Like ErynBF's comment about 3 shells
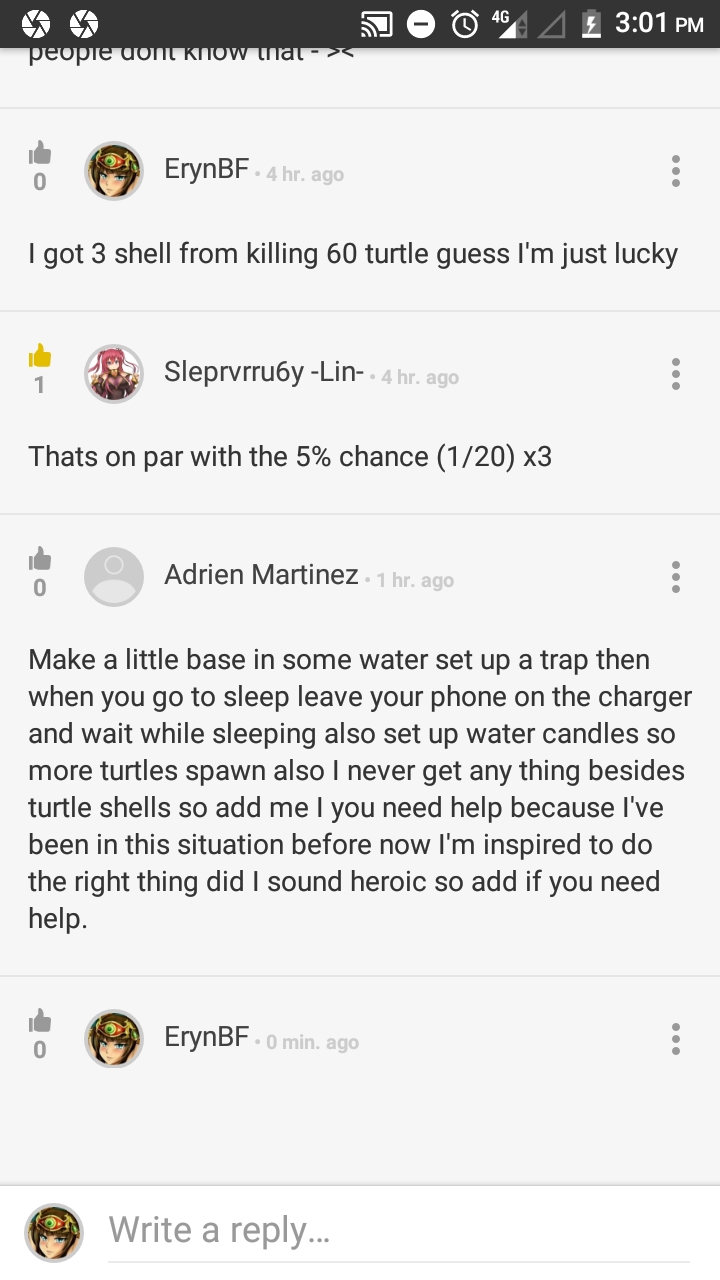The height and width of the screenshot is (1280, 720). 40,154
